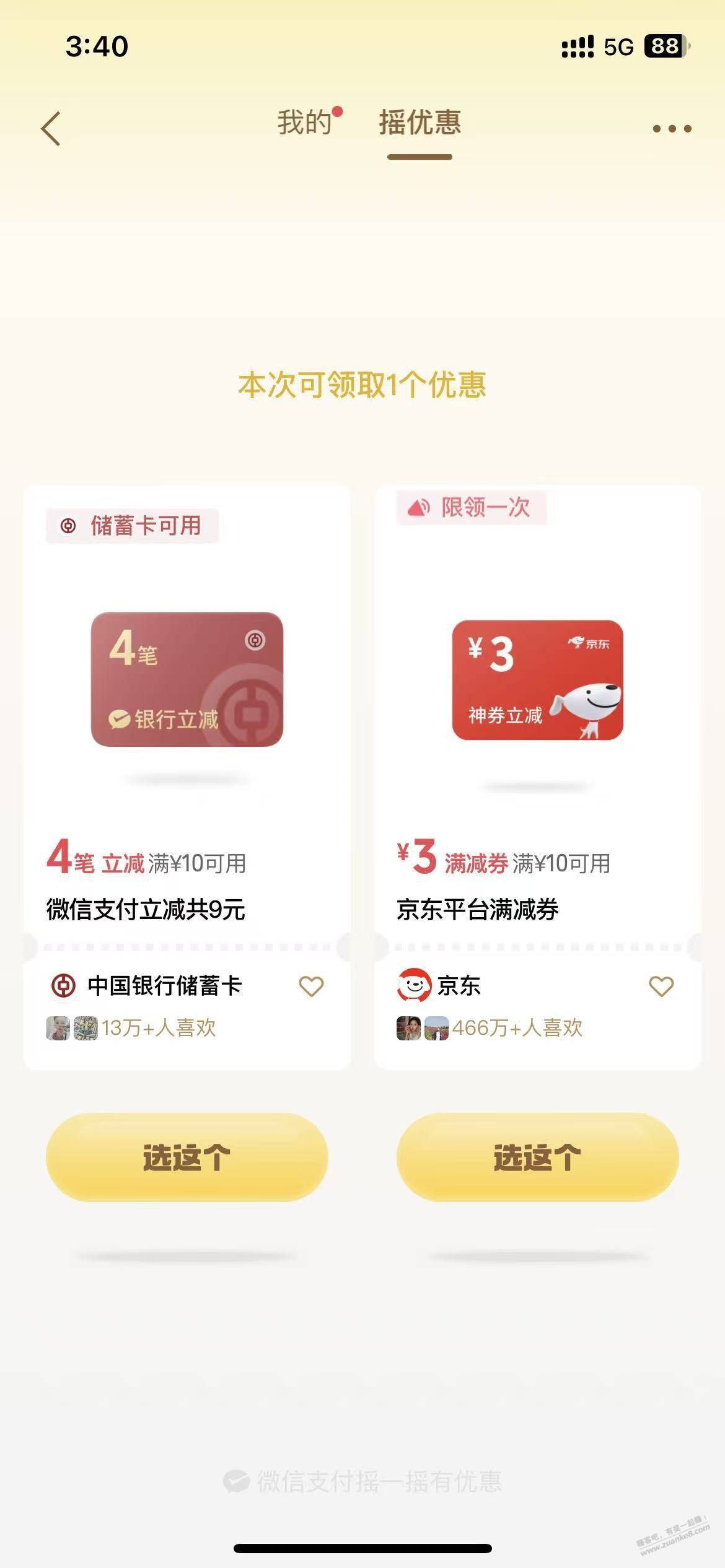This screenshot has width=725, height=1568.
Task: Go back using the top-left arrow
Action: [51, 129]
